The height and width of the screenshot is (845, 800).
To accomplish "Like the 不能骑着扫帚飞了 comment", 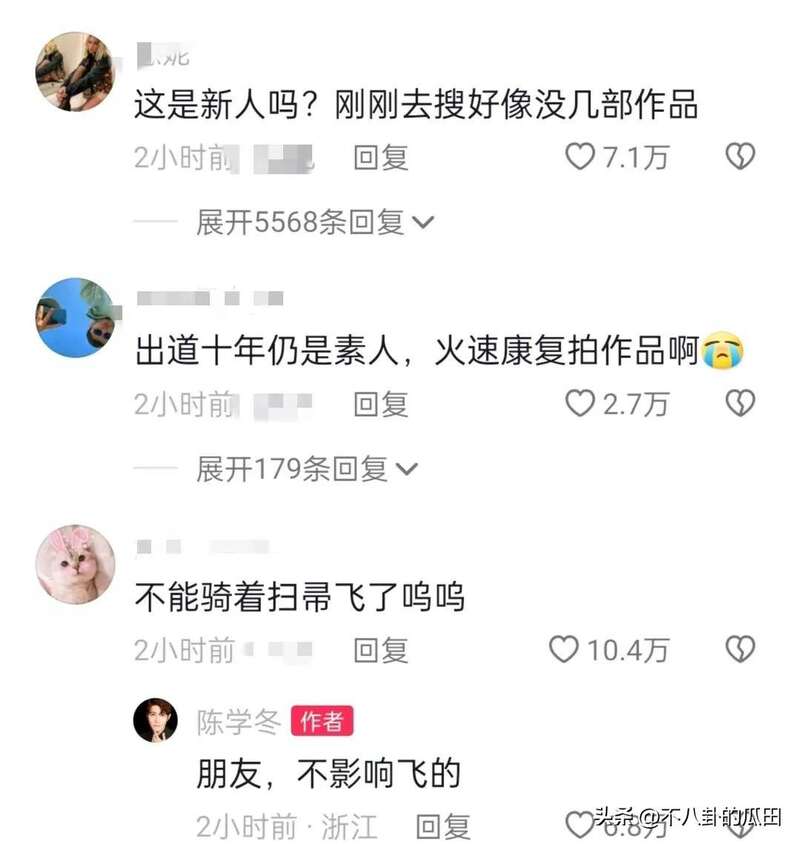I will coord(565,650).
